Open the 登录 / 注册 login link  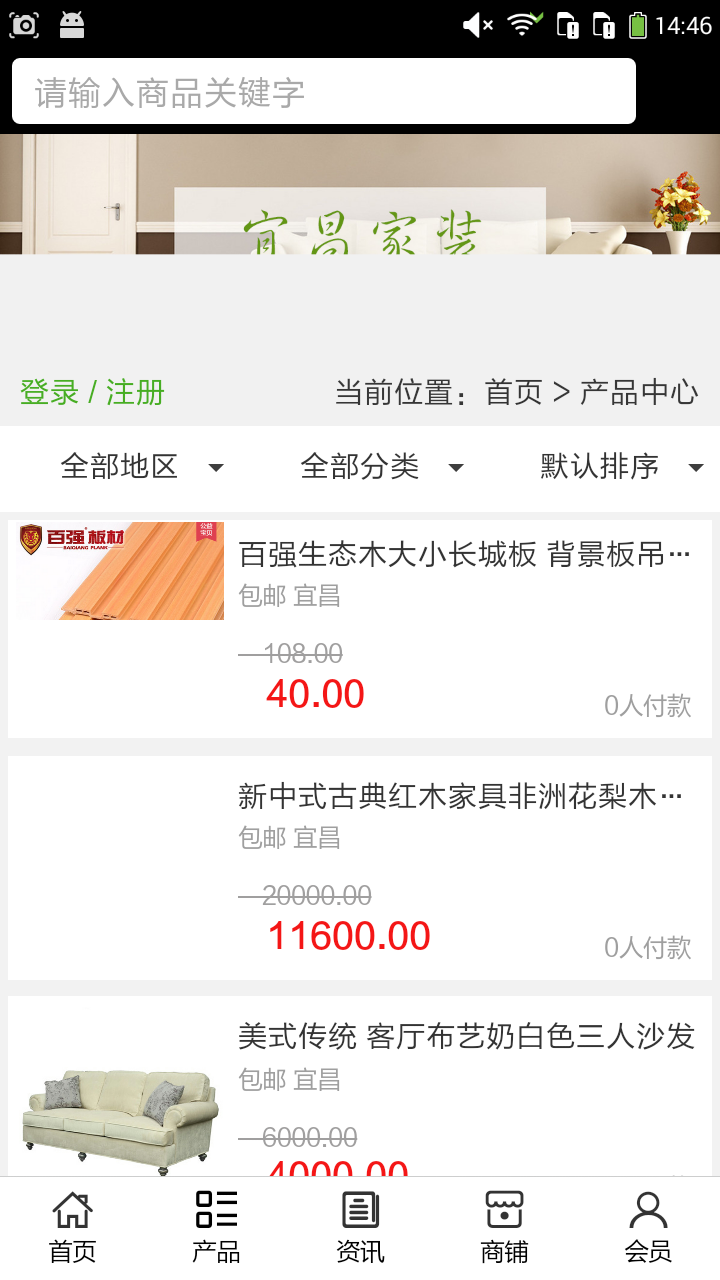[92, 392]
